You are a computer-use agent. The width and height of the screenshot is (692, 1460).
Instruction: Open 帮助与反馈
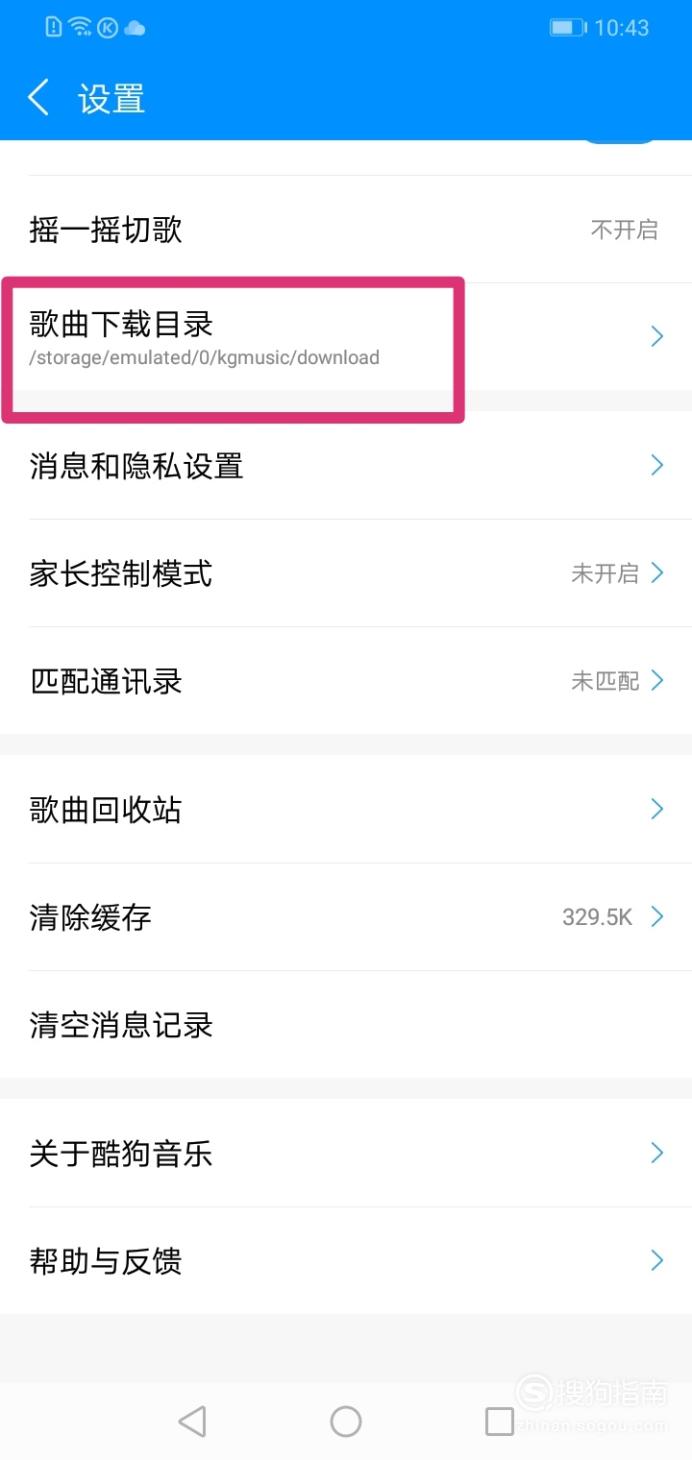[346, 1261]
